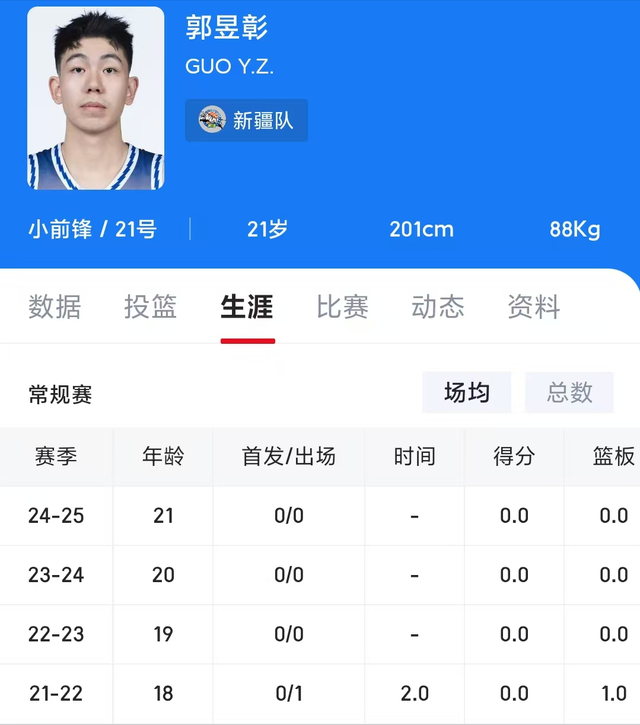Switch stats to 总数 totals

pos(569,393)
